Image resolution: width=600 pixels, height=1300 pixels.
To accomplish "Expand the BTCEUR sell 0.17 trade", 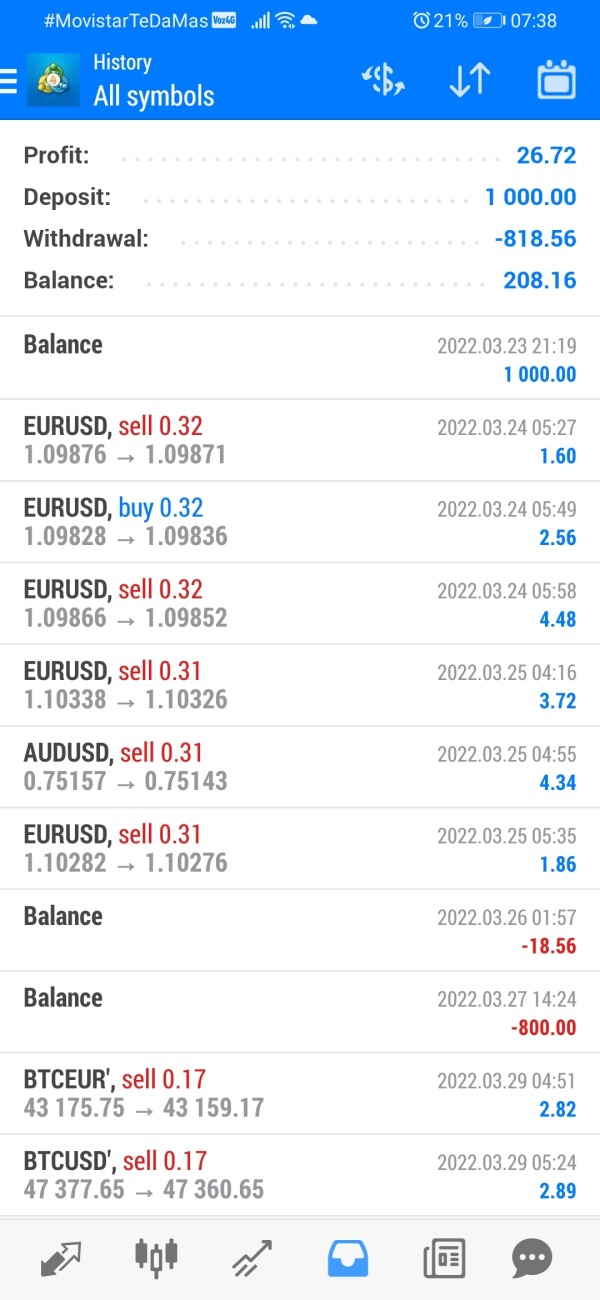I will pos(300,1093).
